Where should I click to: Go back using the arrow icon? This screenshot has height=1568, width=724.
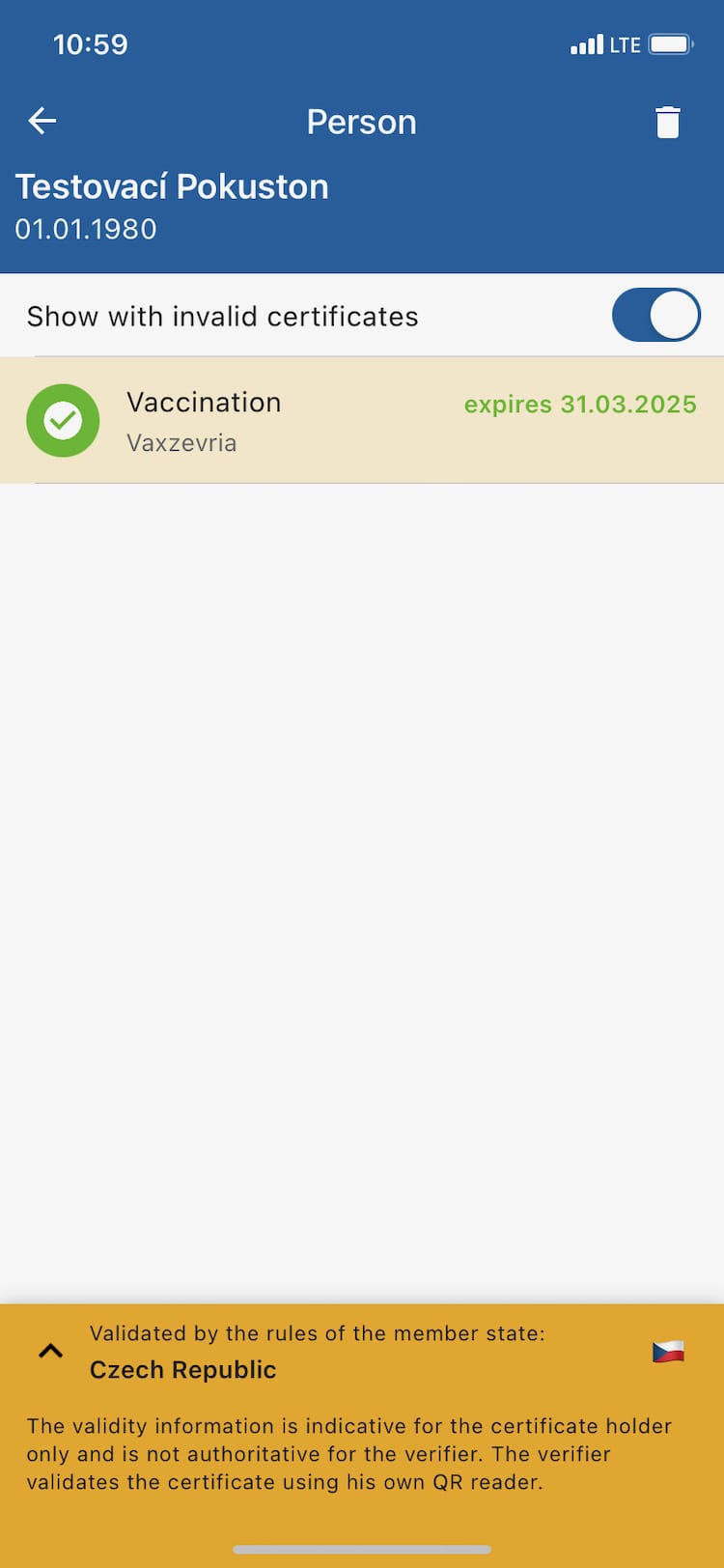pyautogui.click(x=42, y=121)
